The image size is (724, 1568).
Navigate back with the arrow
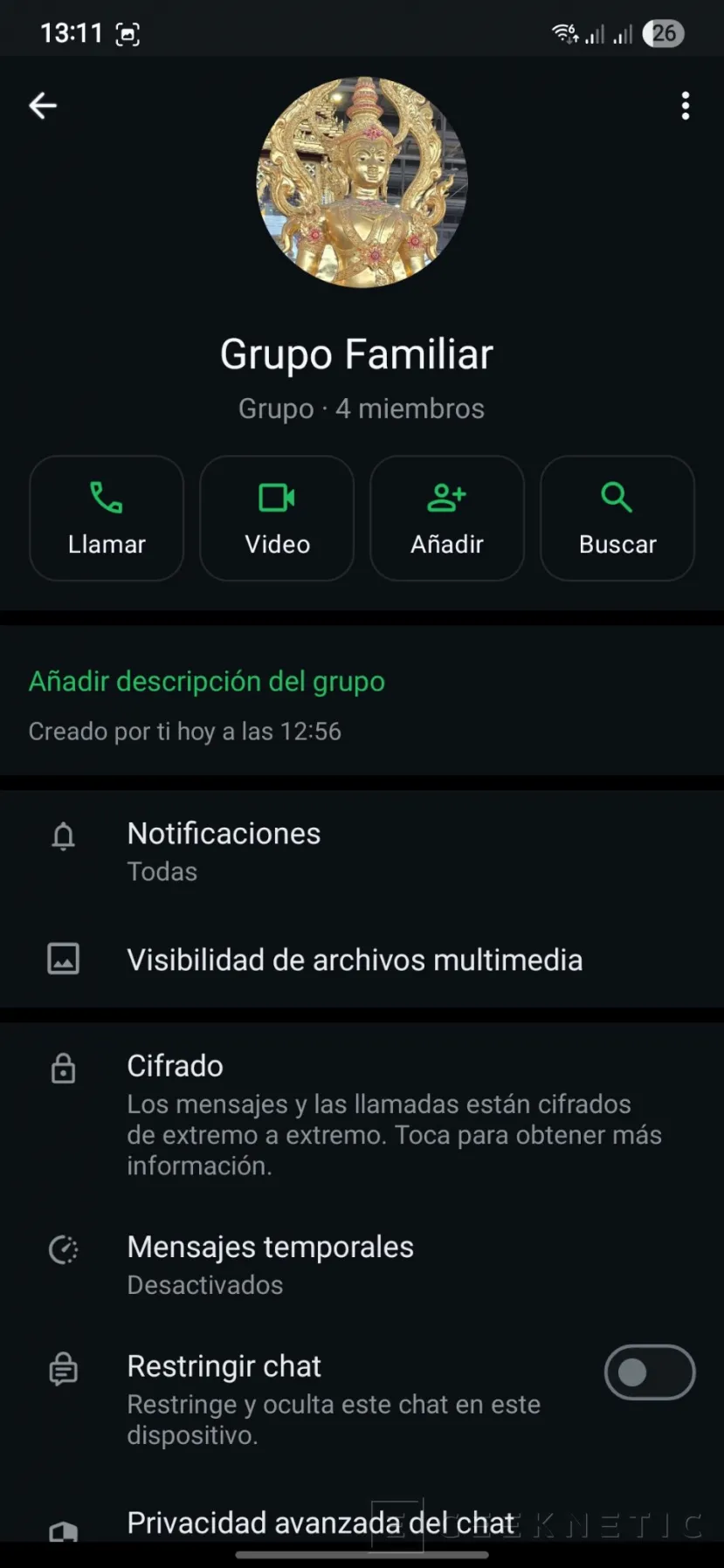pos(43,105)
